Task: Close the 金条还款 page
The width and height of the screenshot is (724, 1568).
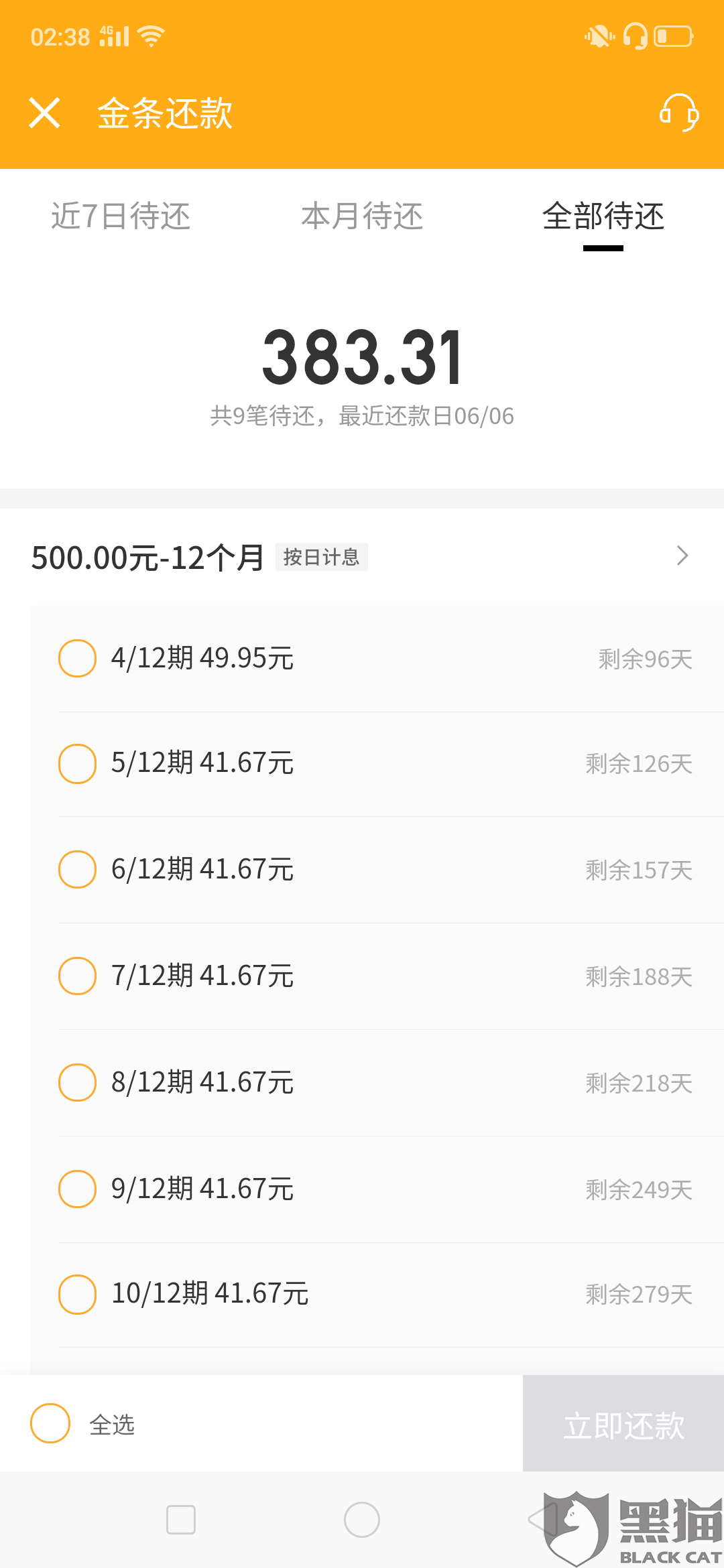Action: [45, 113]
